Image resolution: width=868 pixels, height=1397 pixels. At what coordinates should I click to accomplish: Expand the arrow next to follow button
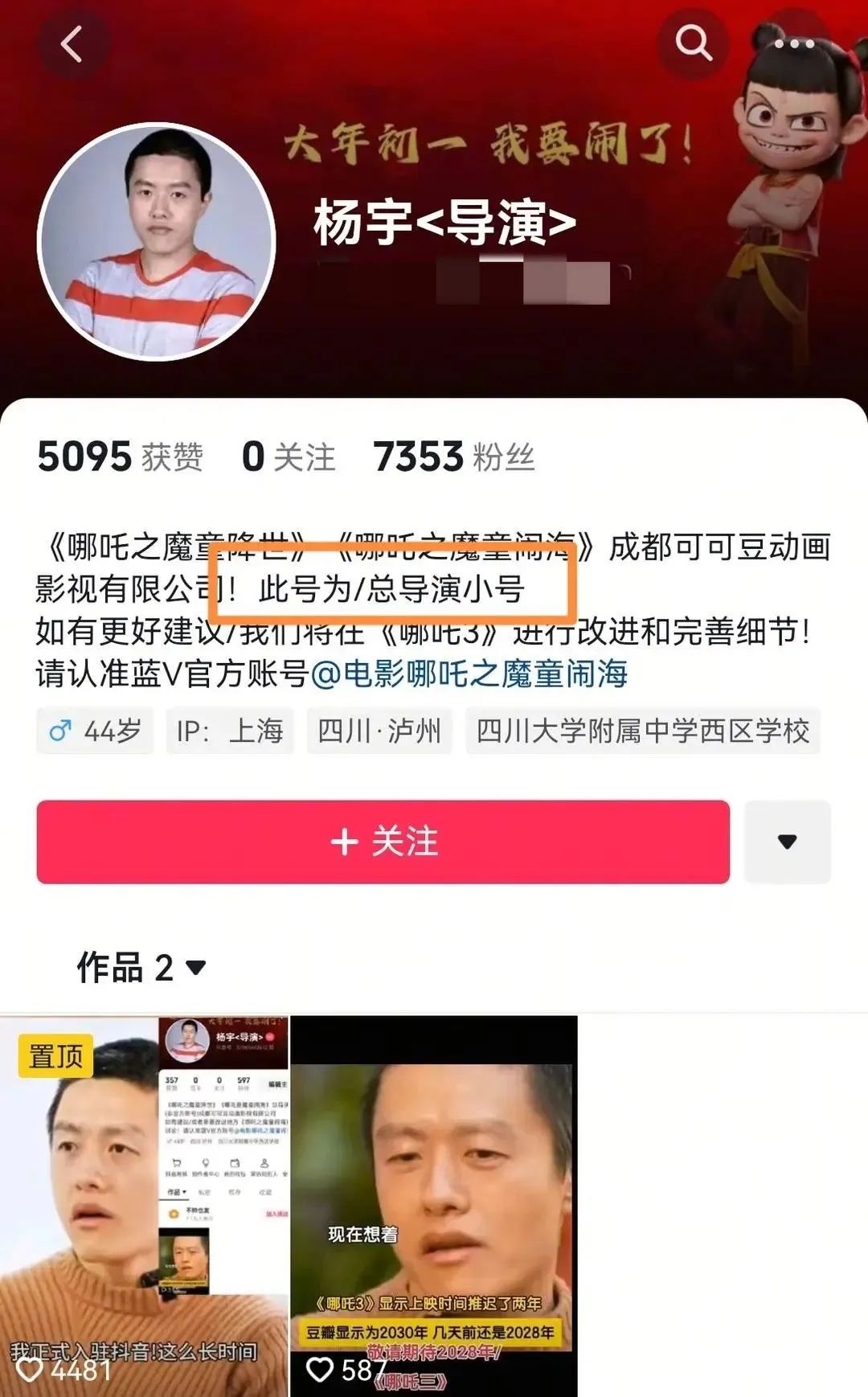[x=788, y=842]
